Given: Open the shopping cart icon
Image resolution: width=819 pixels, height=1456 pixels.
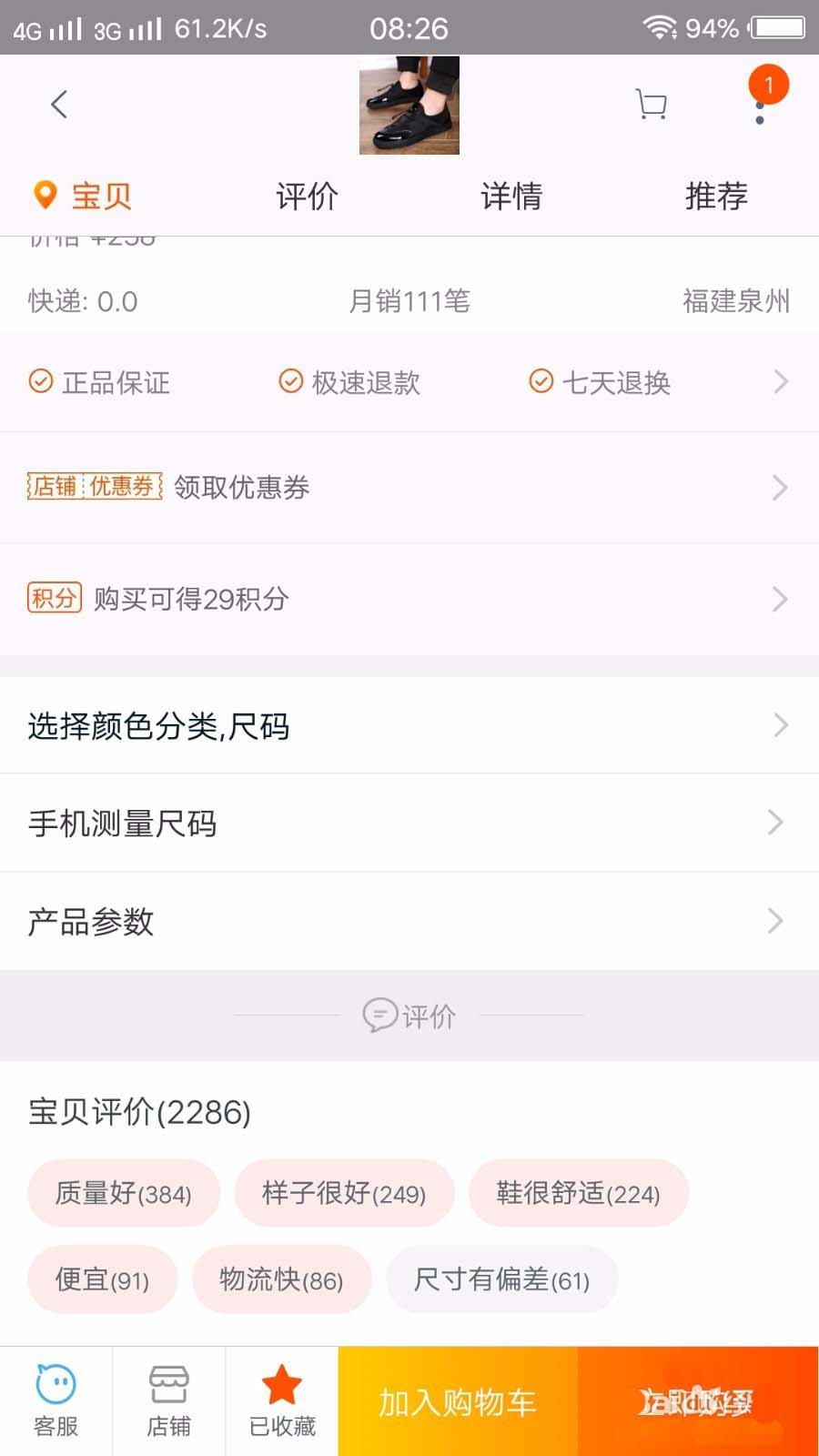Looking at the screenshot, I should 651,105.
